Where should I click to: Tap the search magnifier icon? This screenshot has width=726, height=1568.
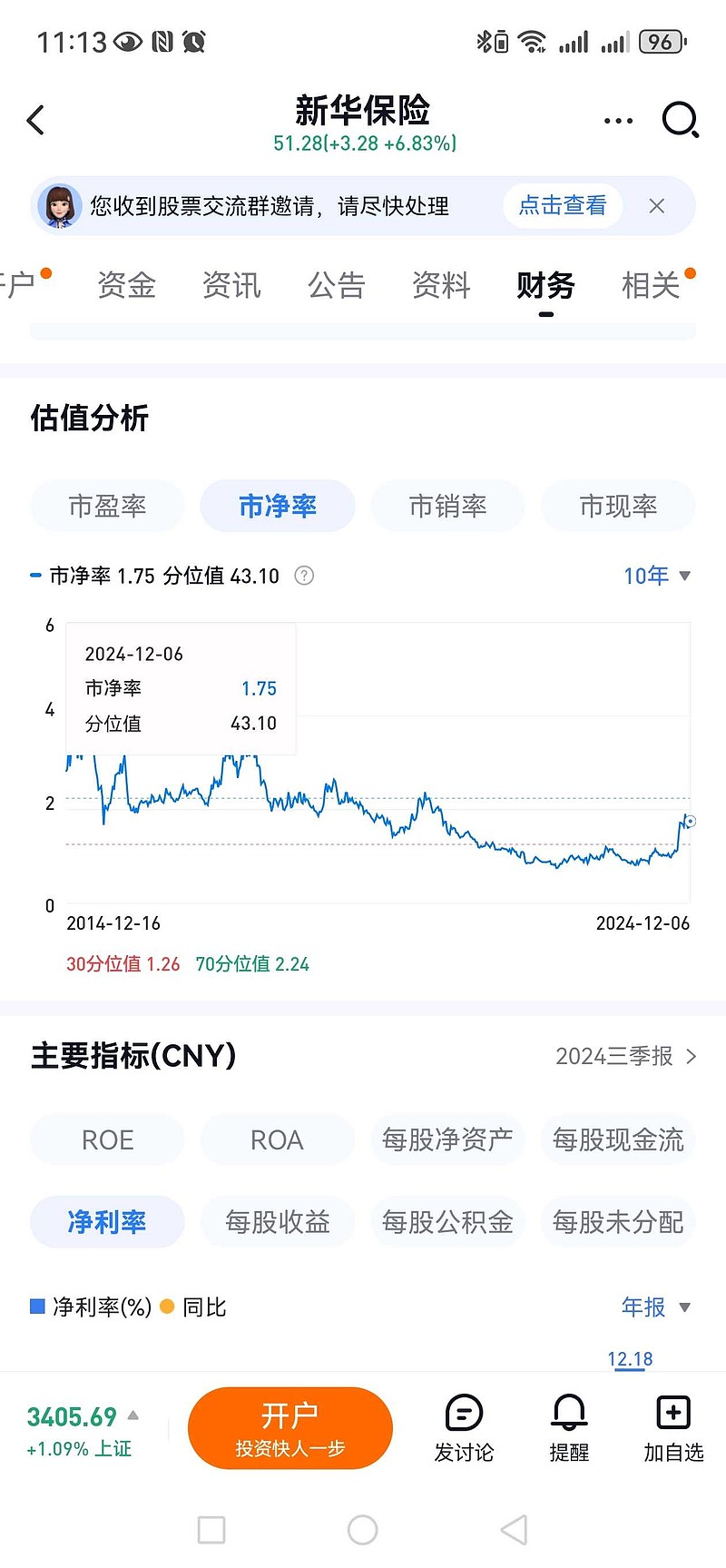click(x=680, y=119)
